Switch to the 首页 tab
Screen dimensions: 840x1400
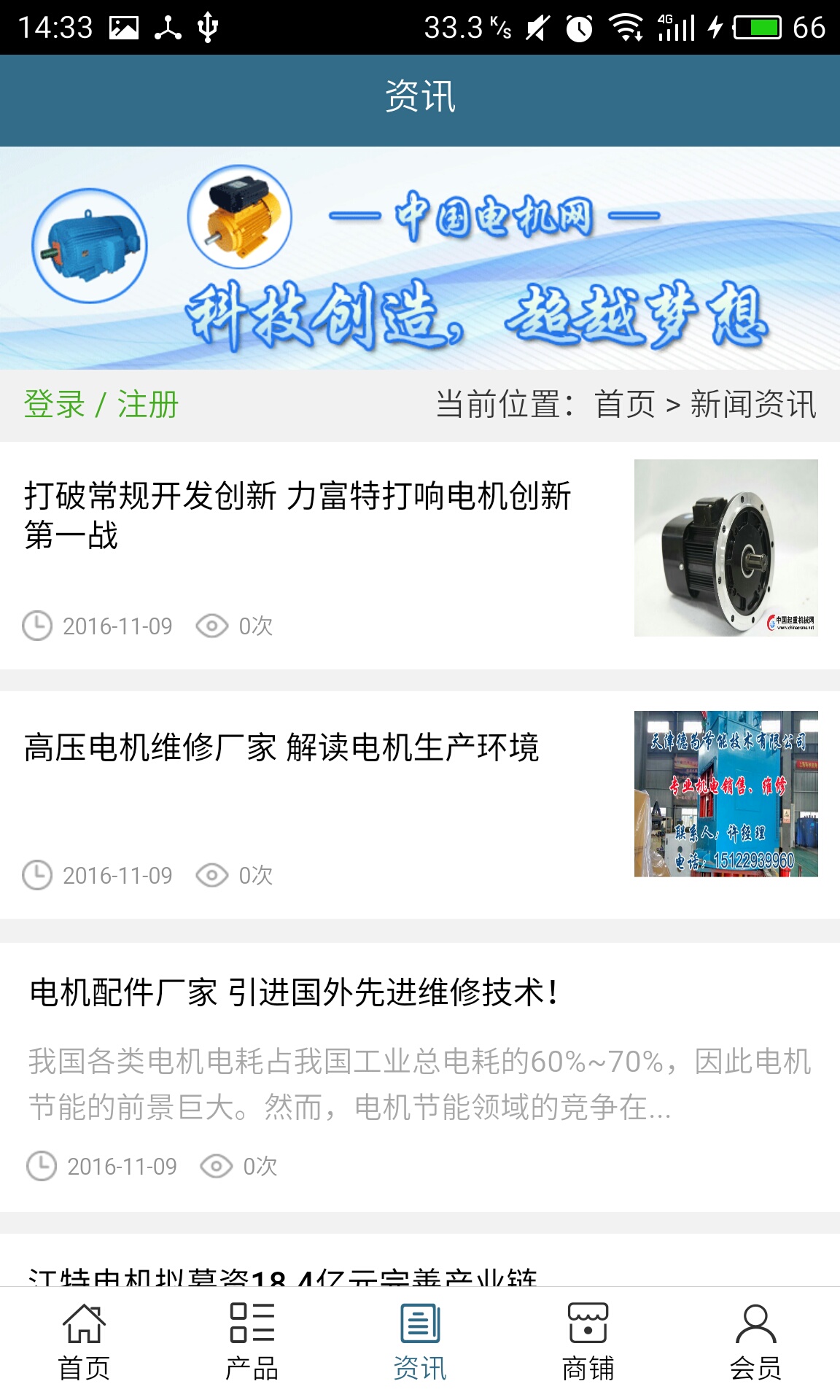pos(84,1343)
